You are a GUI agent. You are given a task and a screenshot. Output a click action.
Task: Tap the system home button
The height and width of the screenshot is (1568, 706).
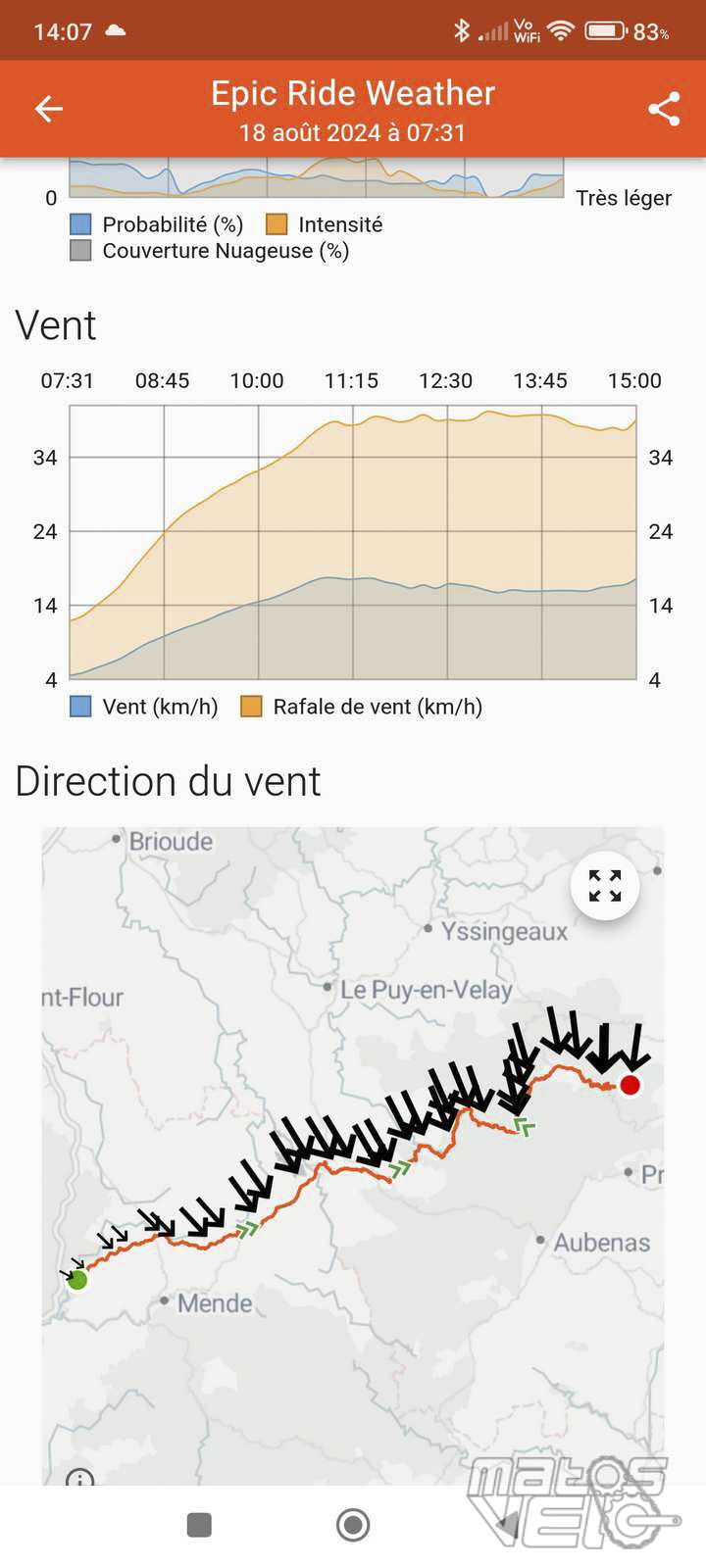353,1525
